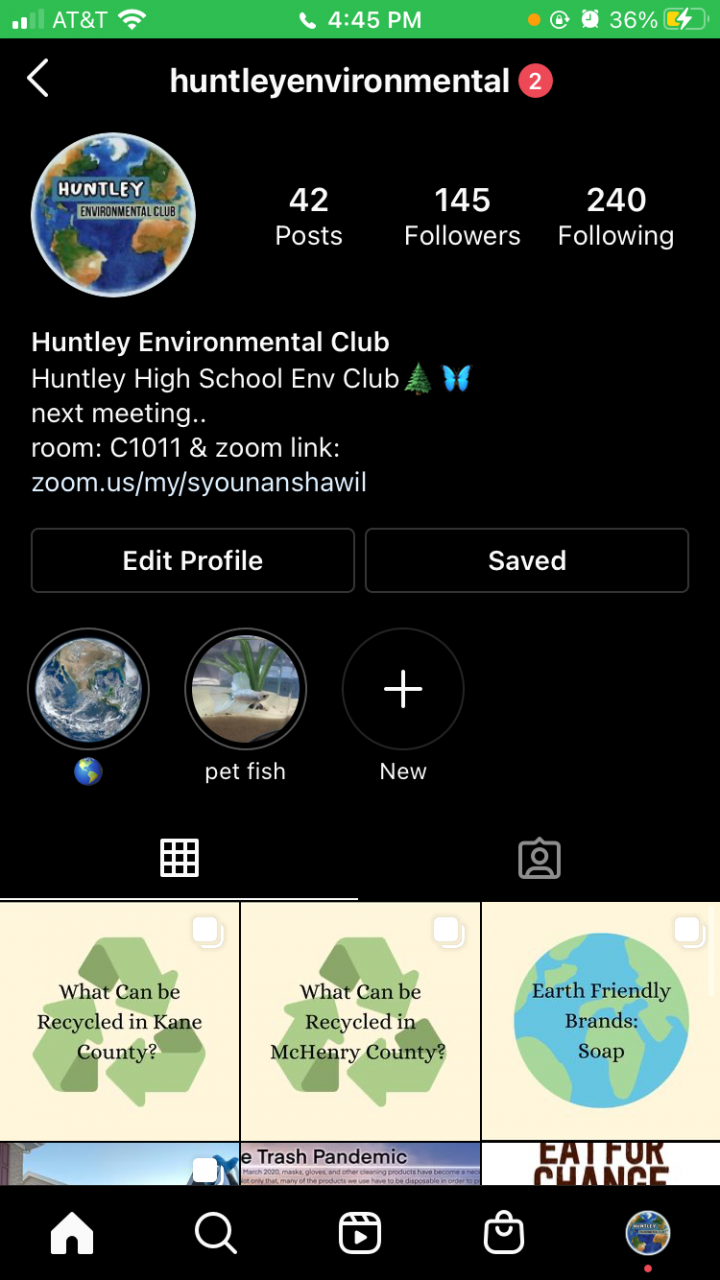Open the globe emoji story highlight
This screenshot has width=720, height=1280.
(88, 689)
